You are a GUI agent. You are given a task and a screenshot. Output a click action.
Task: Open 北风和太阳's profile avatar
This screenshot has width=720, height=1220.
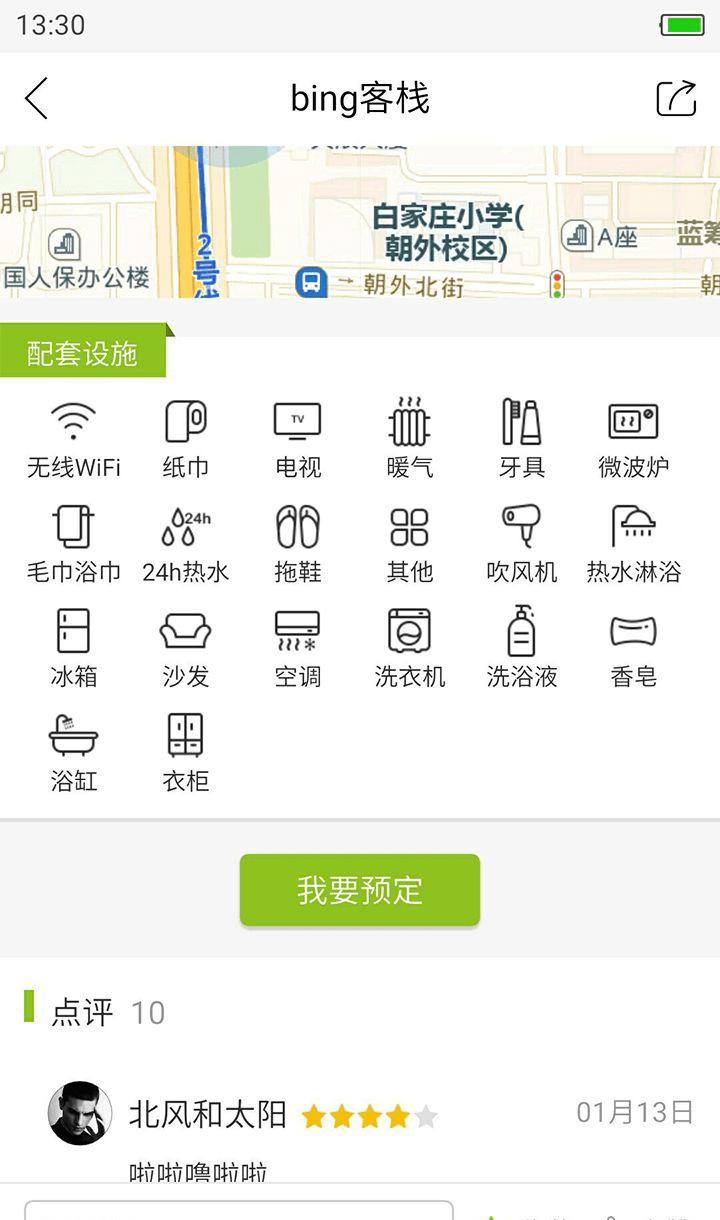coord(80,1113)
